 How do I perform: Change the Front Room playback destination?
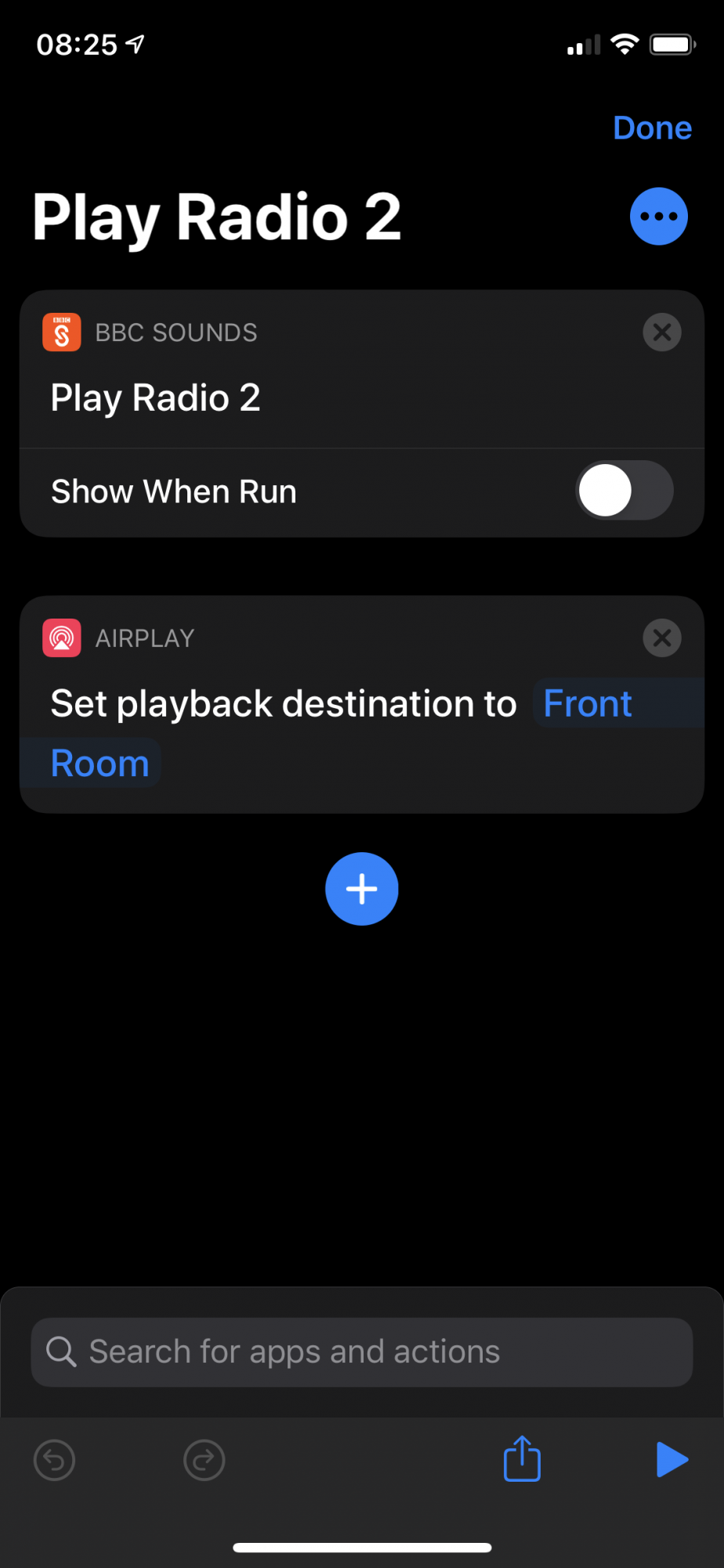point(588,703)
